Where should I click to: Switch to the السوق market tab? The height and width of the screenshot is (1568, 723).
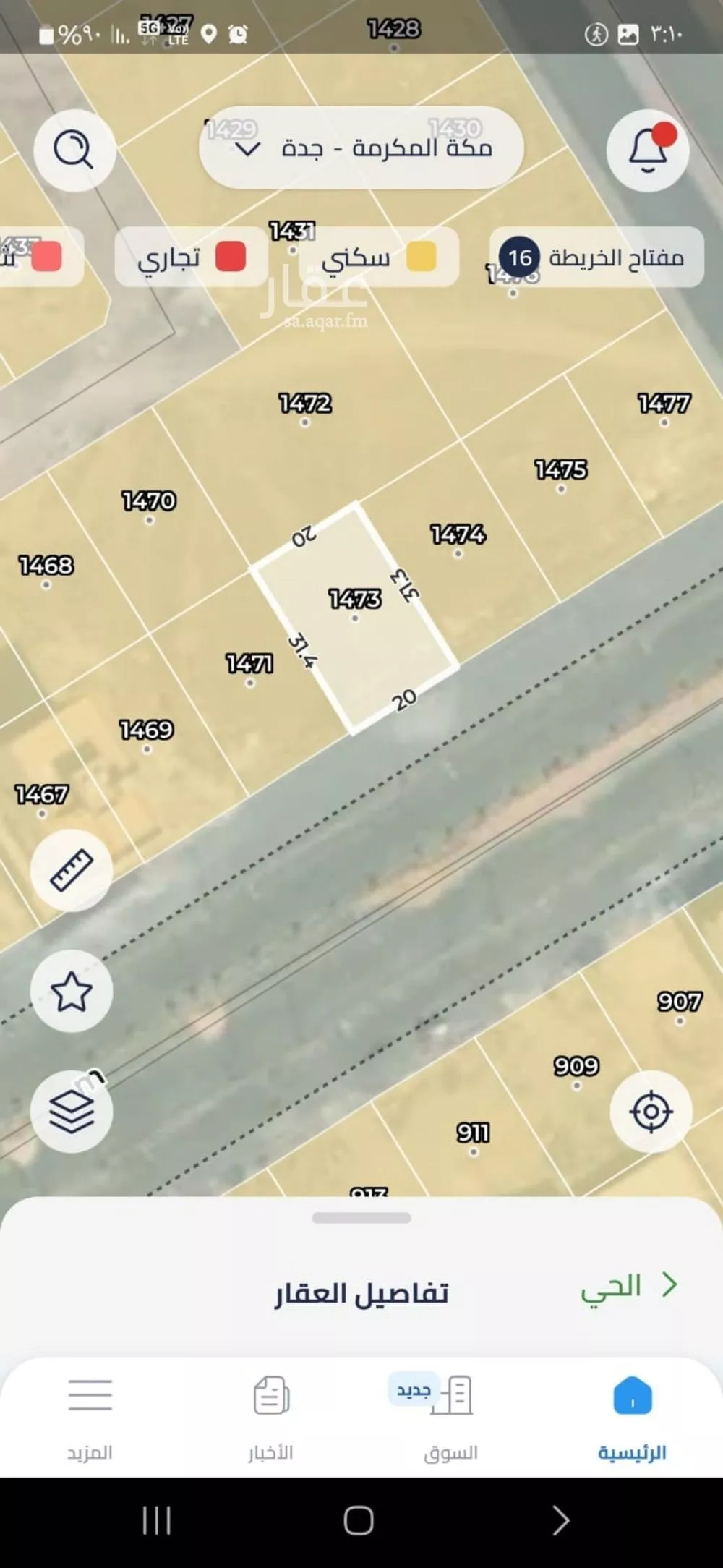pos(451,1418)
